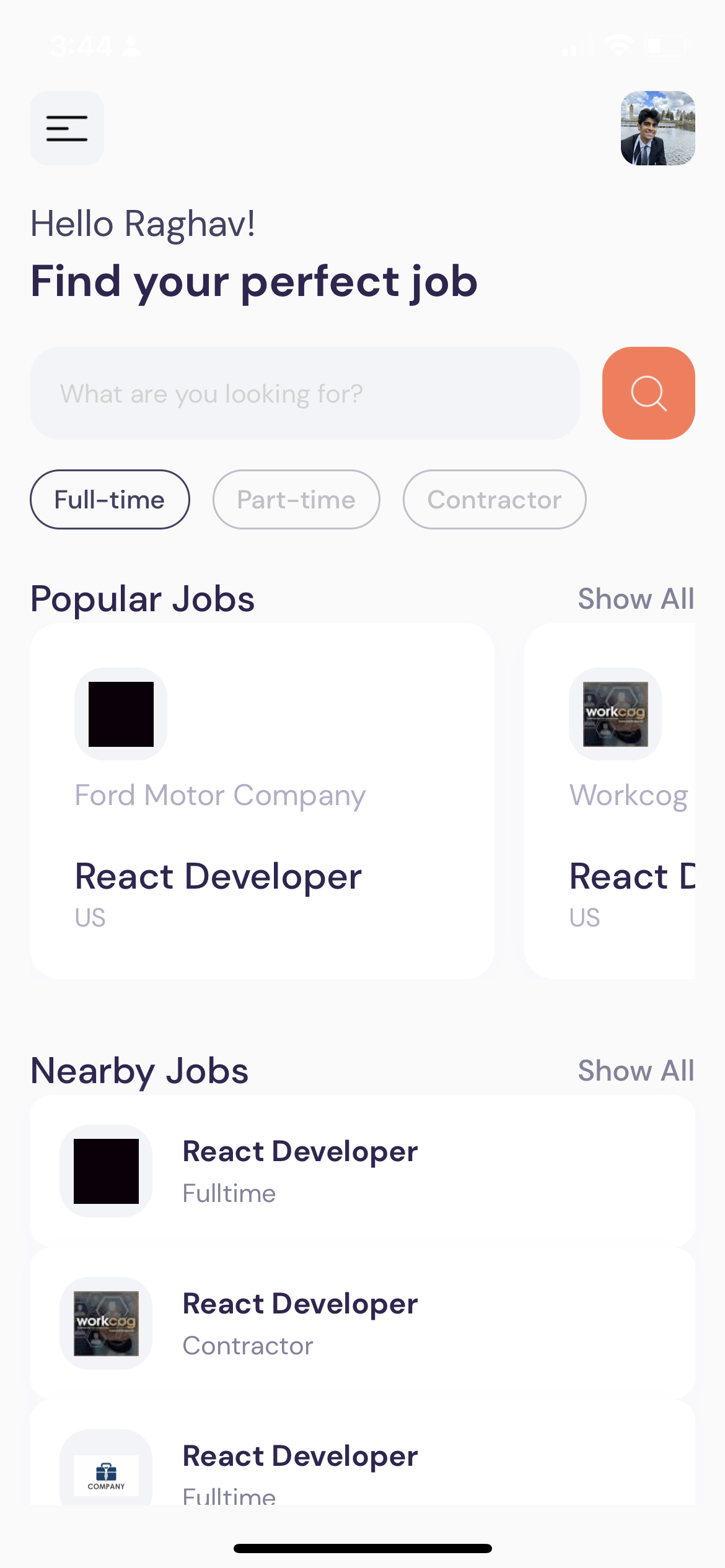Open the hamburger navigation menu

coord(66,128)
